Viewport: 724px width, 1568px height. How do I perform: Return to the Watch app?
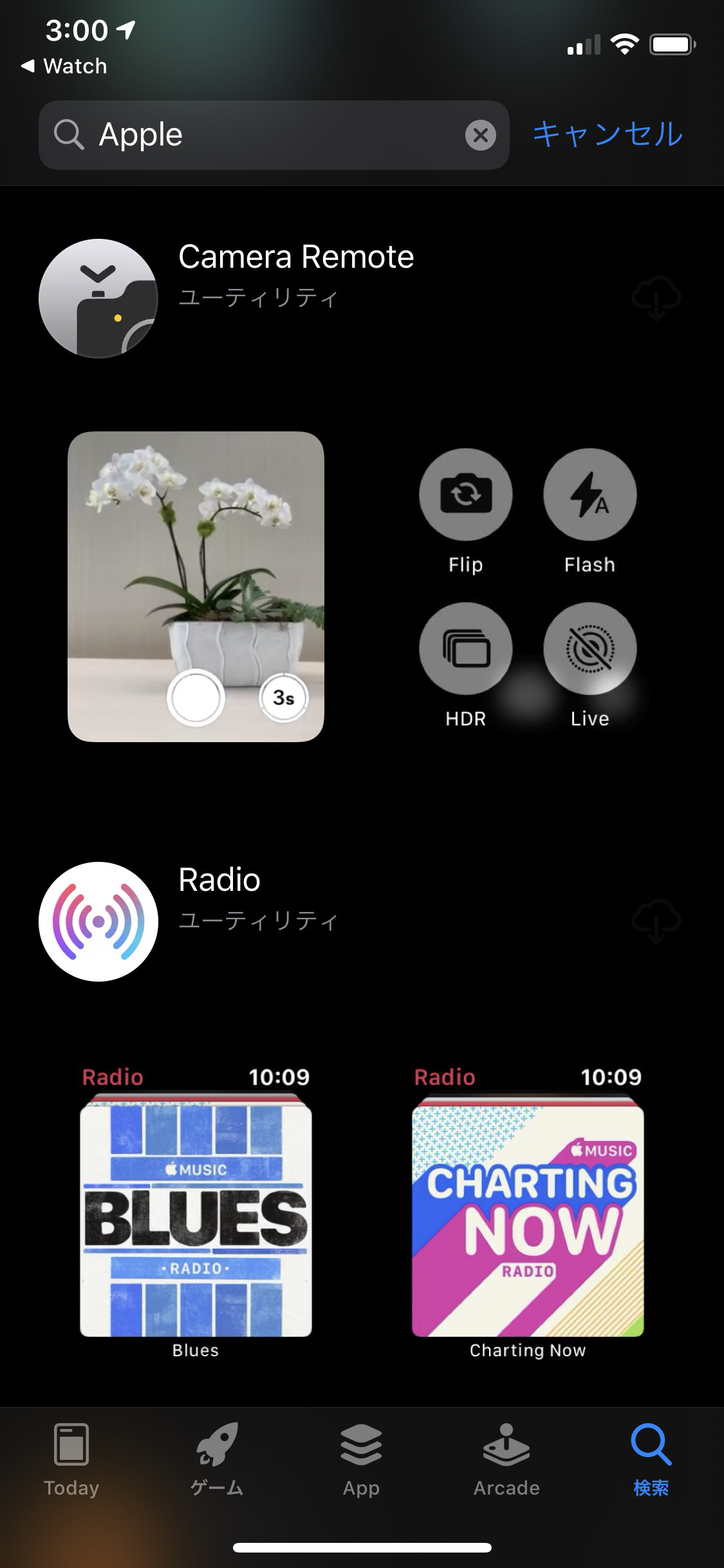(64, 66)
